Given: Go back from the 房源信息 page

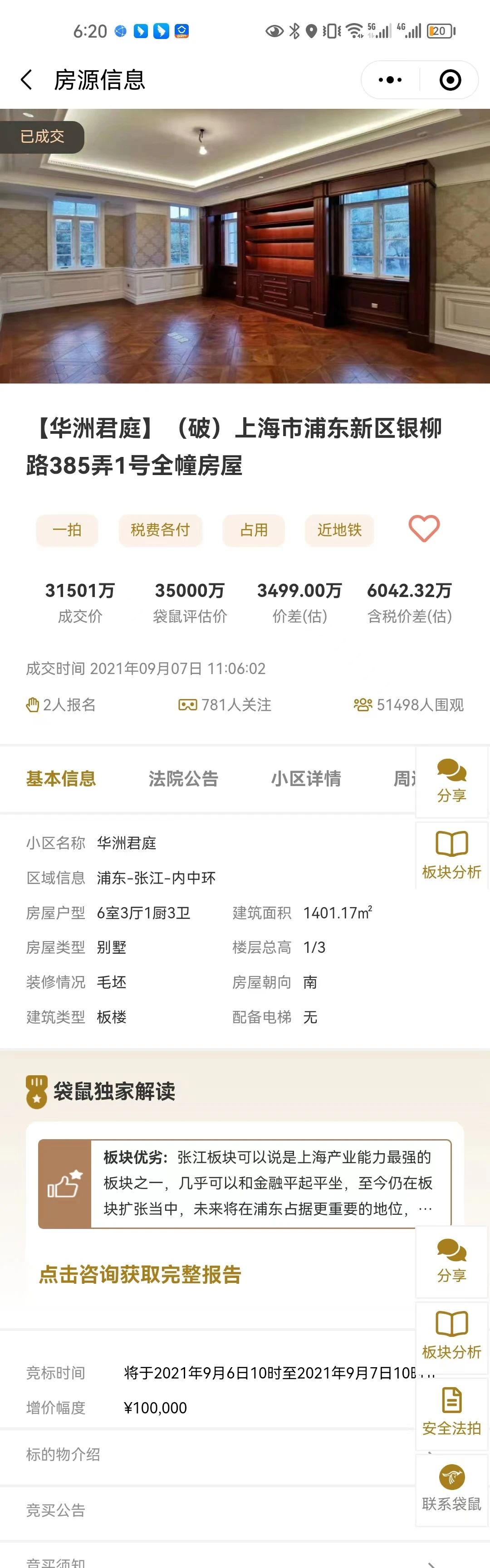Looking at the screenshot, I should point(26,80).
